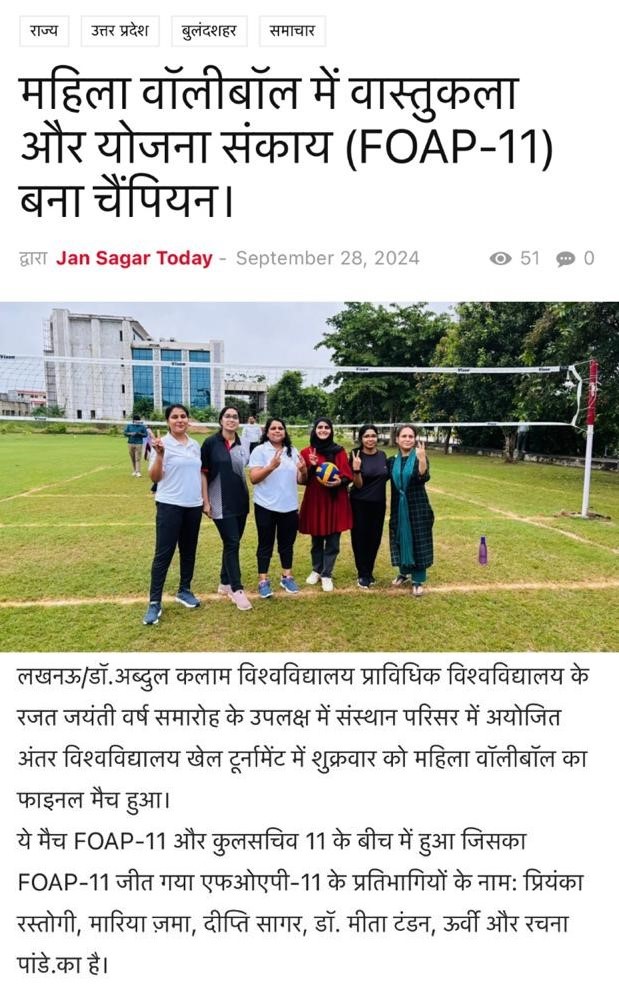Select the बुलंदशहर category tag
This screenshot has width=619, height=993.
point(209,31)
